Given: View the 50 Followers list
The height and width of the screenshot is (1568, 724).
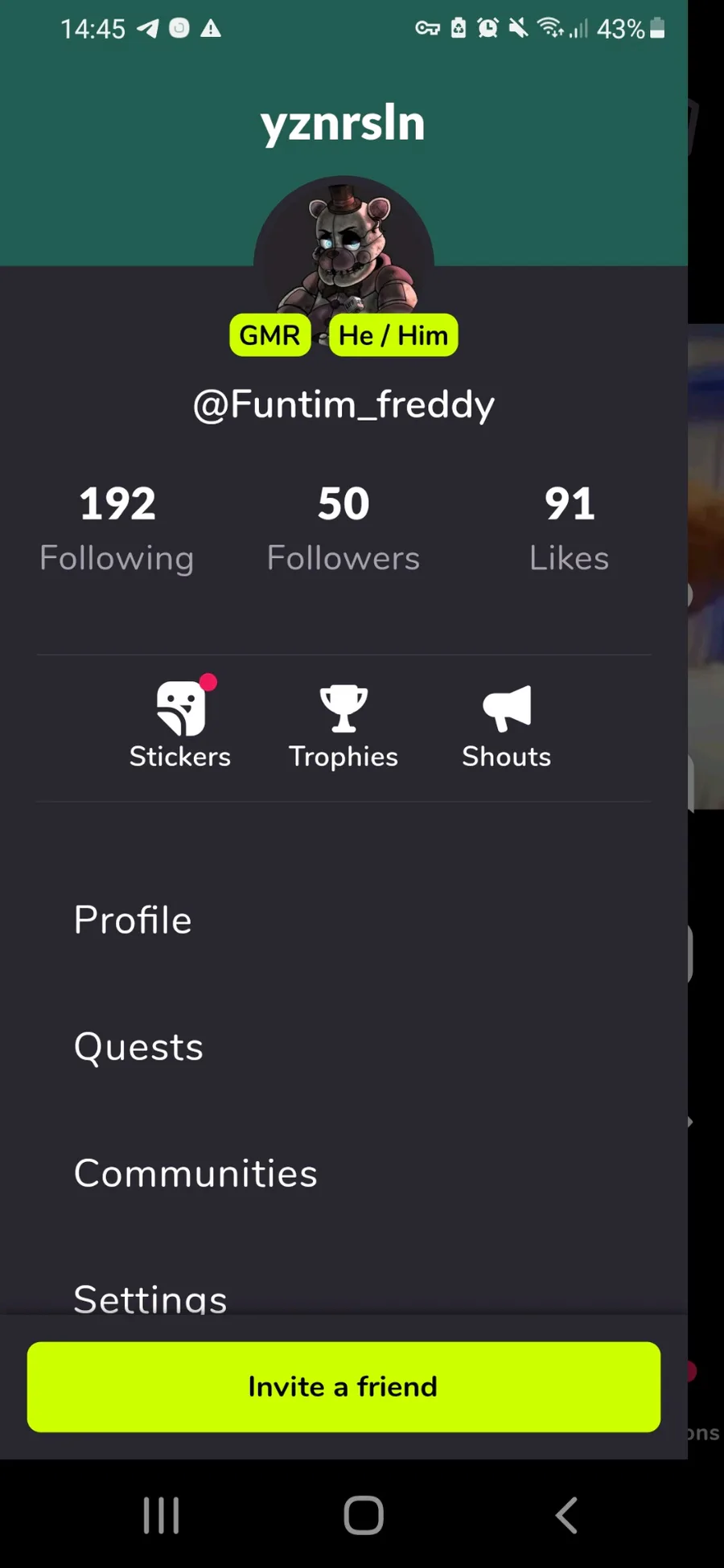Looking at the screenshot, I should point(343,527).
